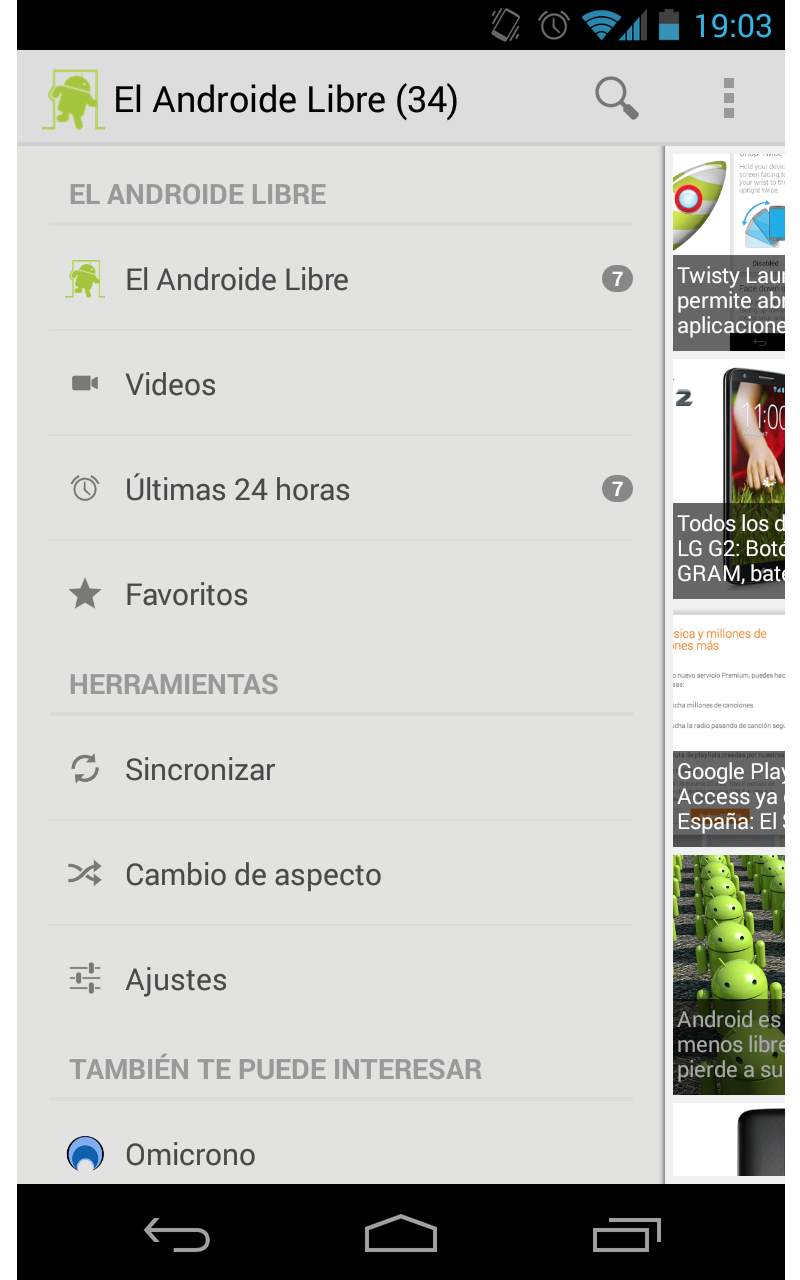Select the Favoritos star icon
The width and height of the screenshot is (800, 1280).
(85, 593)
